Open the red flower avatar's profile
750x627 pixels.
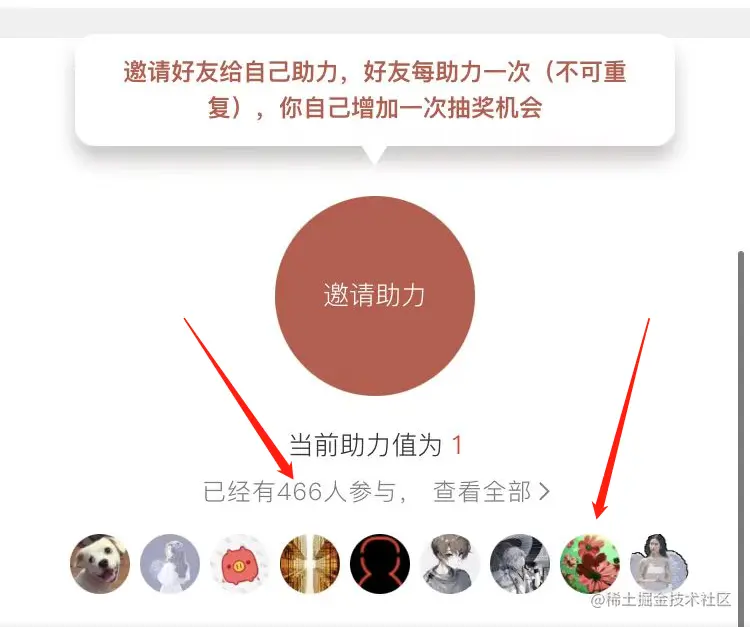click(x=589, y=564)
